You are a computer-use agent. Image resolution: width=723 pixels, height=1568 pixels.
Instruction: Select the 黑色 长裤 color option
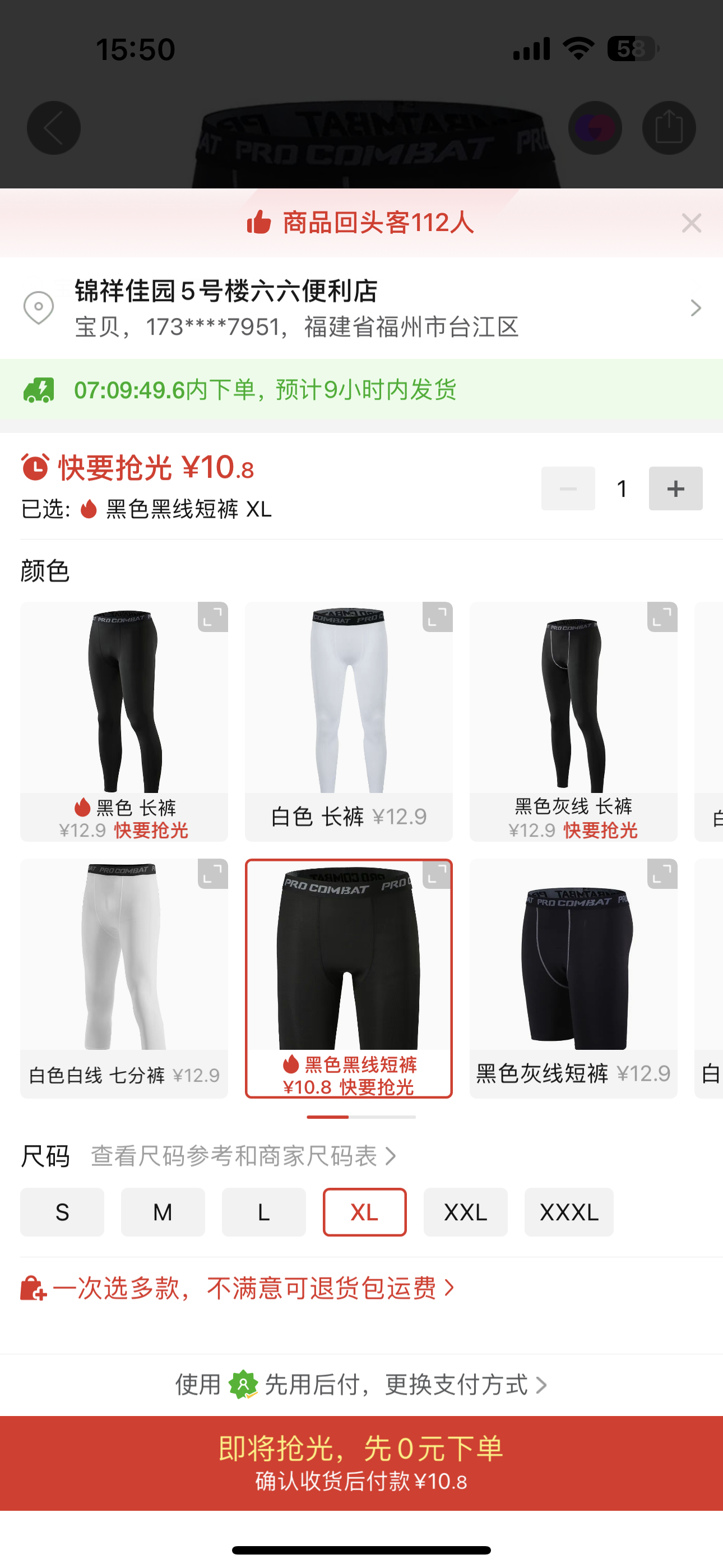[123, 721]
